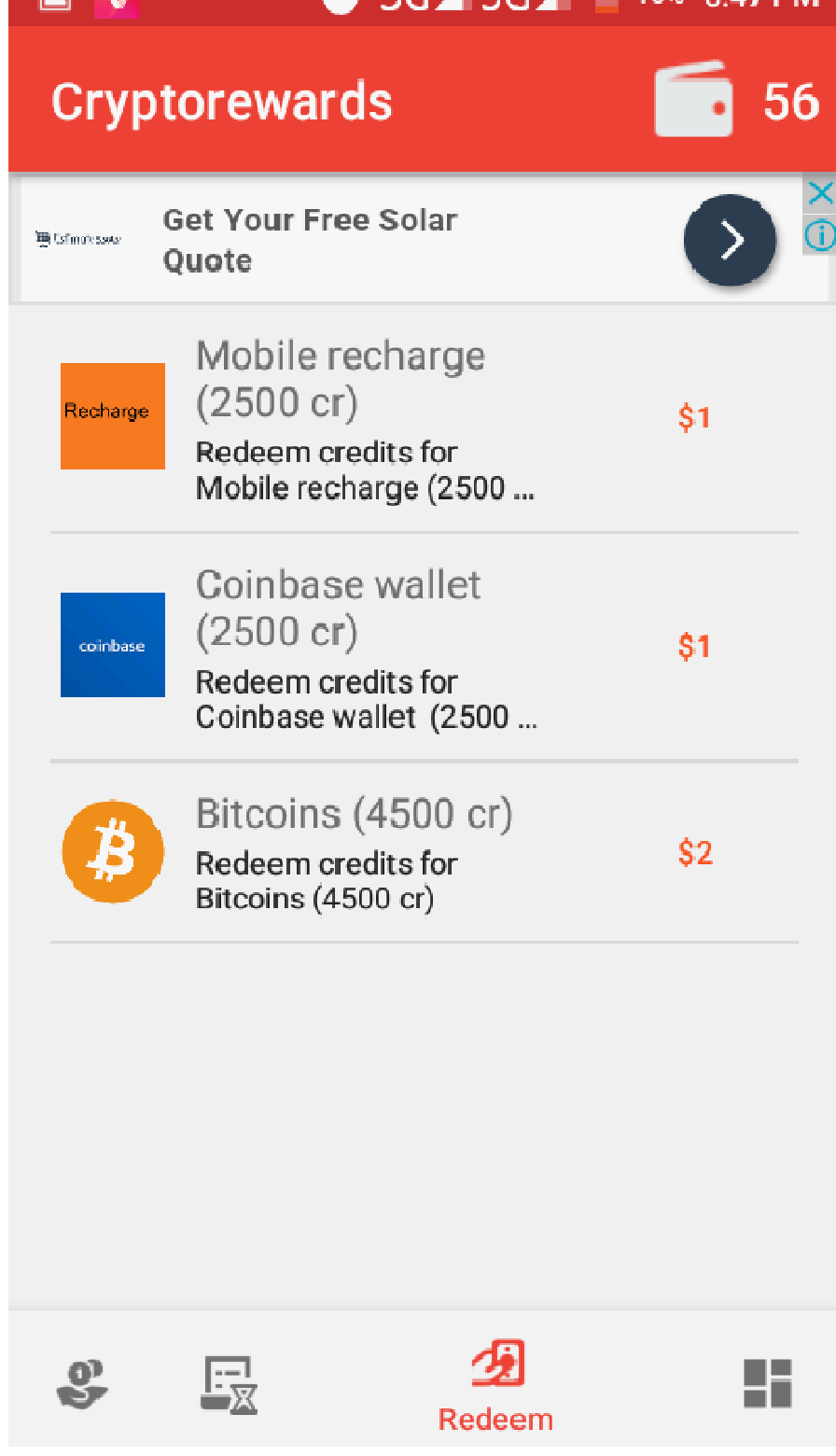Go to the dashboard grid tab
The width and height of the screenshot is (836, 1456).
tap(767, 1383)
